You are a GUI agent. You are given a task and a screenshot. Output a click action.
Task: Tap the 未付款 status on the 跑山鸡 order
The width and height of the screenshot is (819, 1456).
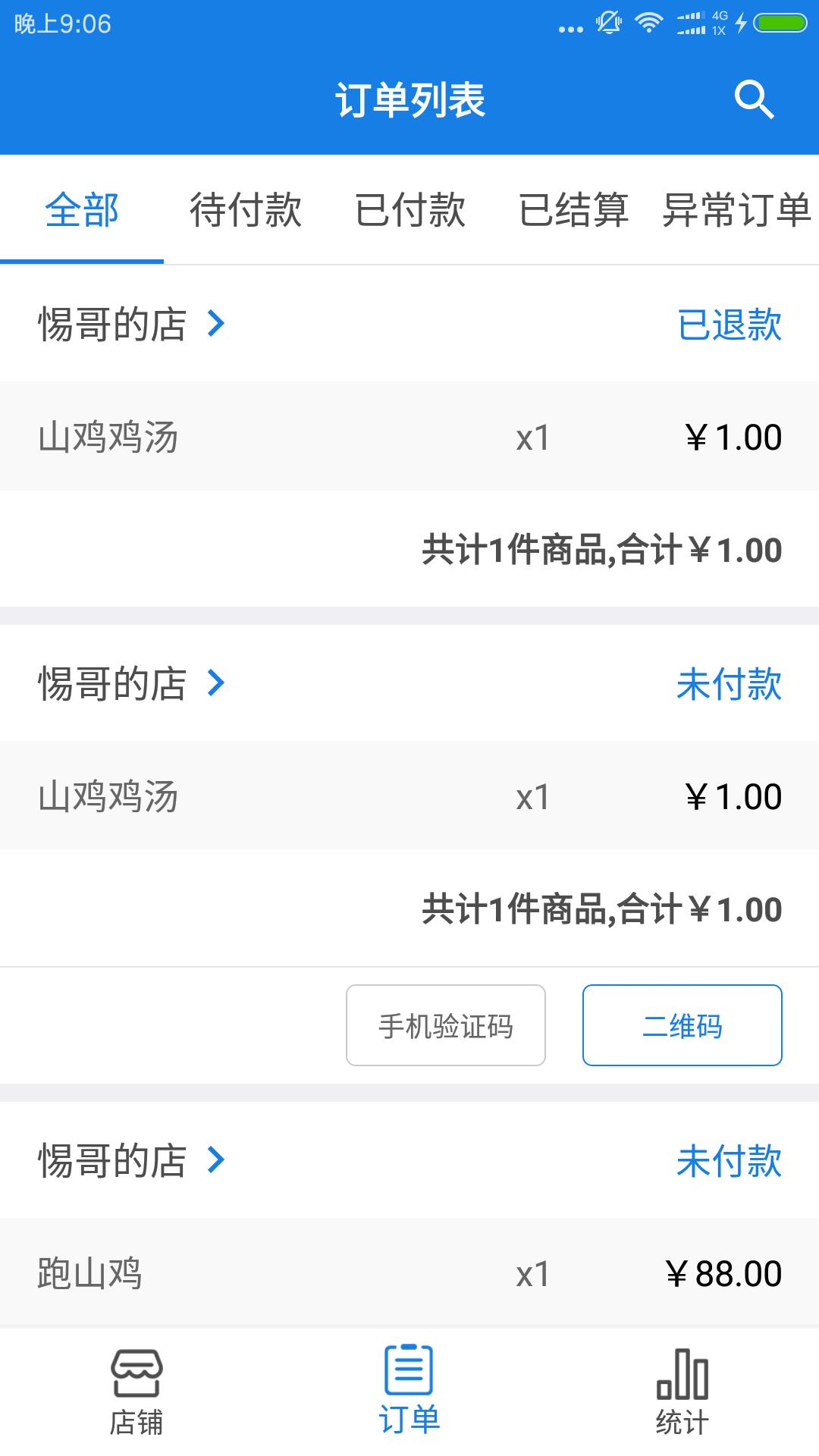[x=729, y=1160]
